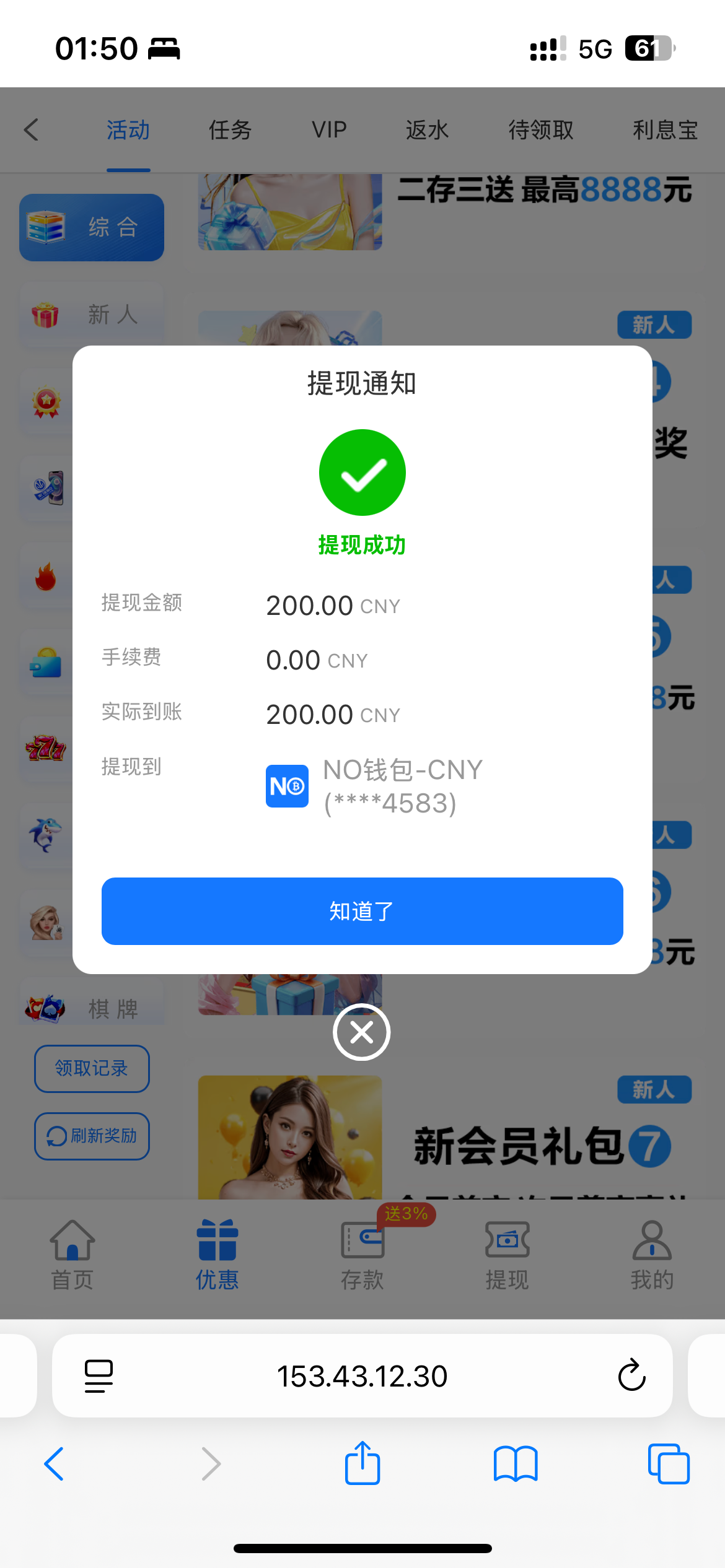Image resolution: width=725 pixels, height=1568 pixels.
Task: Tap 刷新奖励 to refresh rewards
Action: [92, 1136]
